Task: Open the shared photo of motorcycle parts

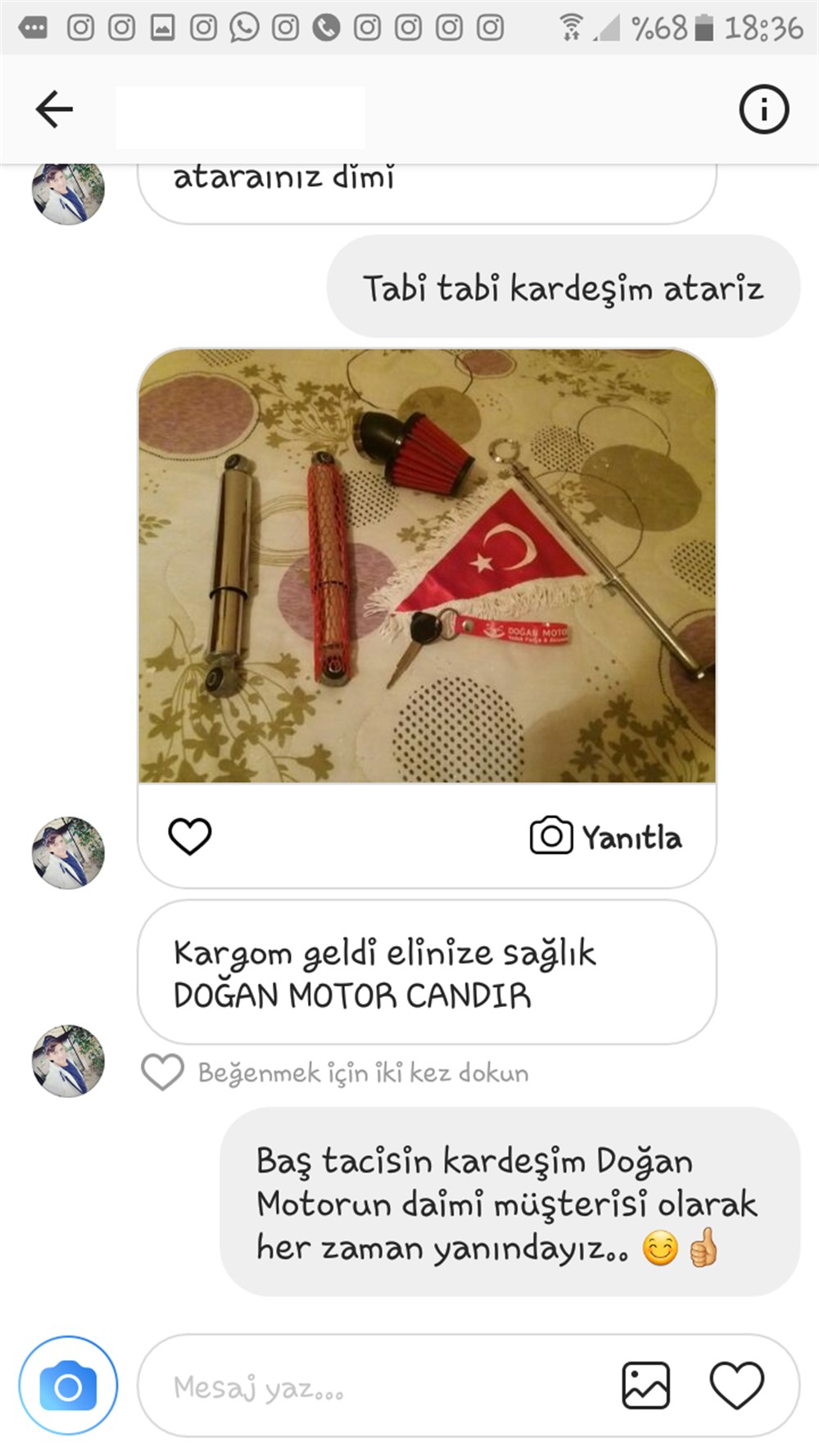Action: coord(427,565)
